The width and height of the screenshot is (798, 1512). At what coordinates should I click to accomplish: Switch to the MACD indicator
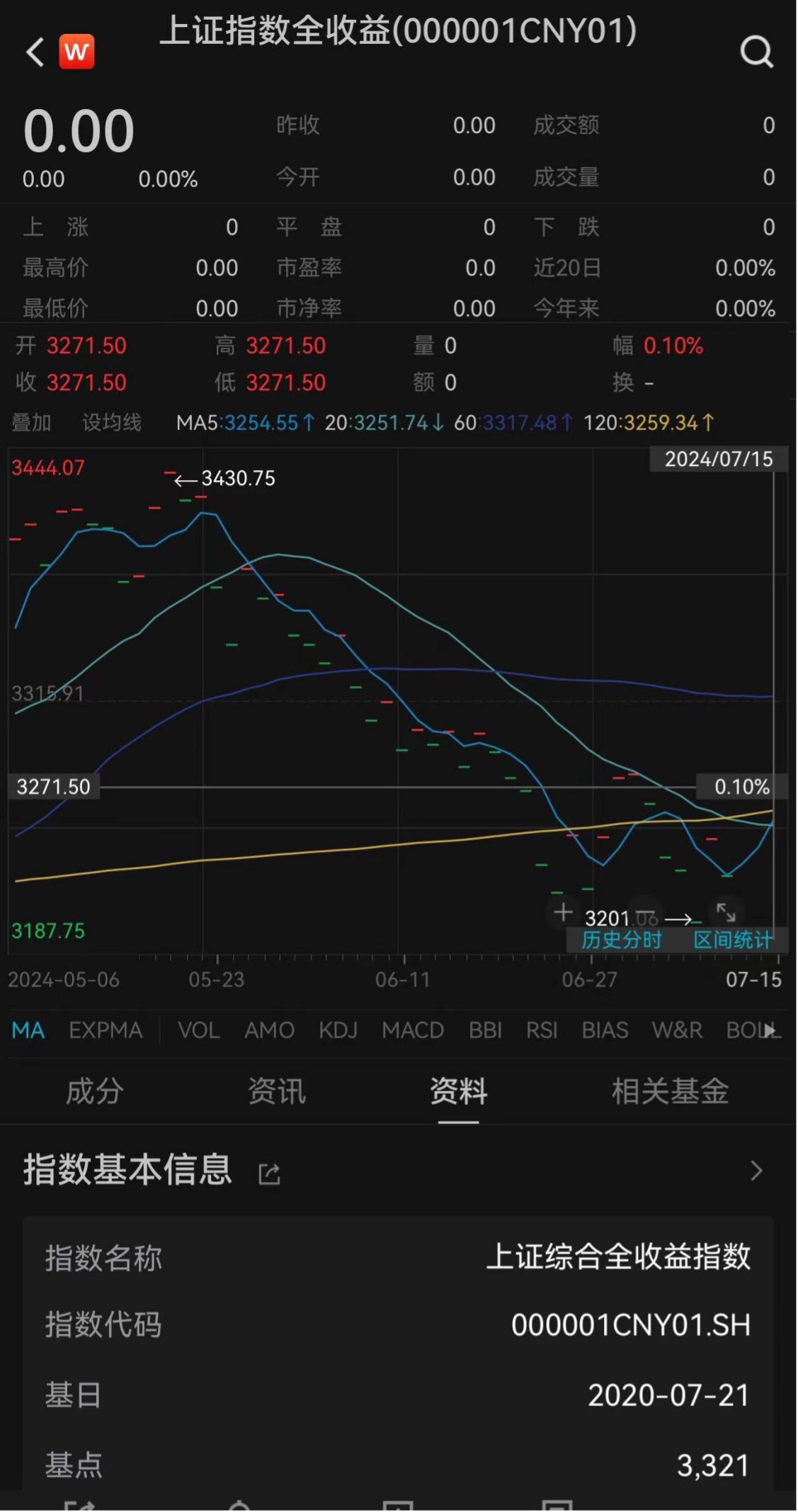tap(413, 1030)
